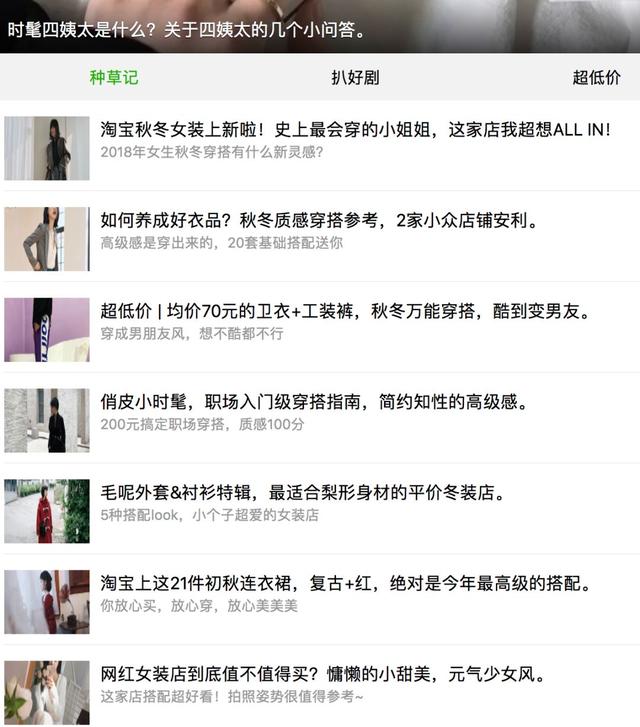
Task: Switch to the 超低价 tab
Action: tap(596, 78)
